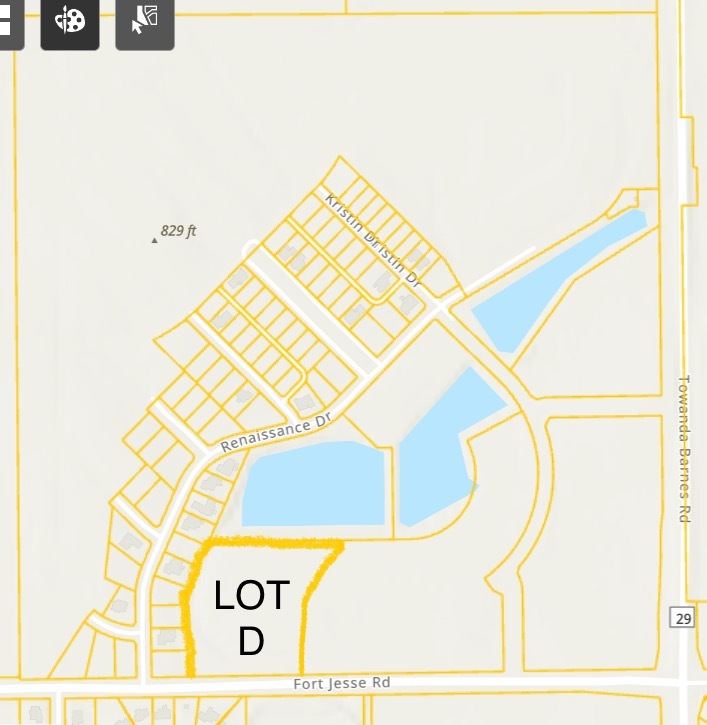Activate the parcel selection cursor tool
The height and width of the screenshot is (725, 707).
pyautogui.click(x=145, y=22)
